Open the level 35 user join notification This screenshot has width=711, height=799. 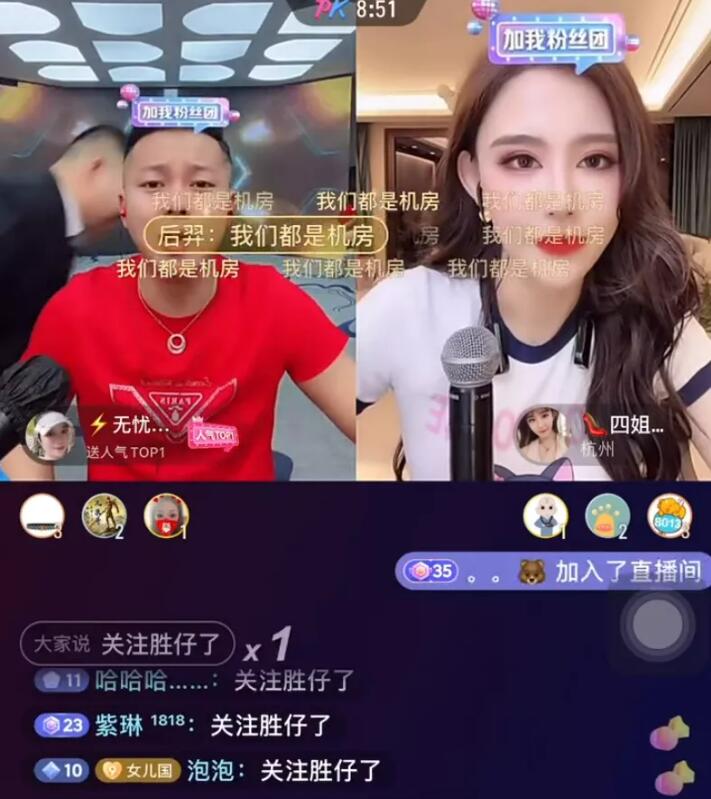[x=550, y=571]
